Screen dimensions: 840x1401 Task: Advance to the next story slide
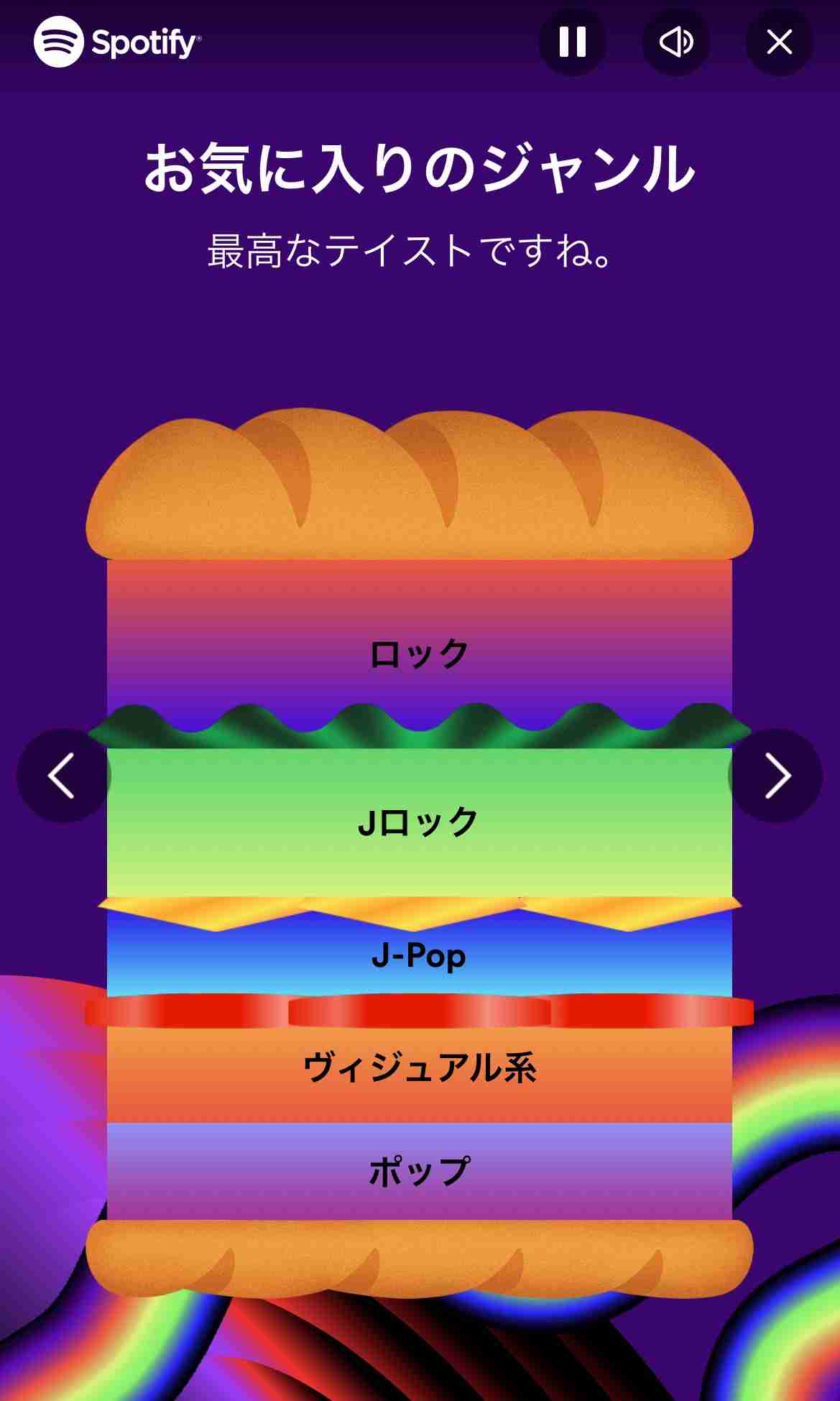click(x=776, y=776)
